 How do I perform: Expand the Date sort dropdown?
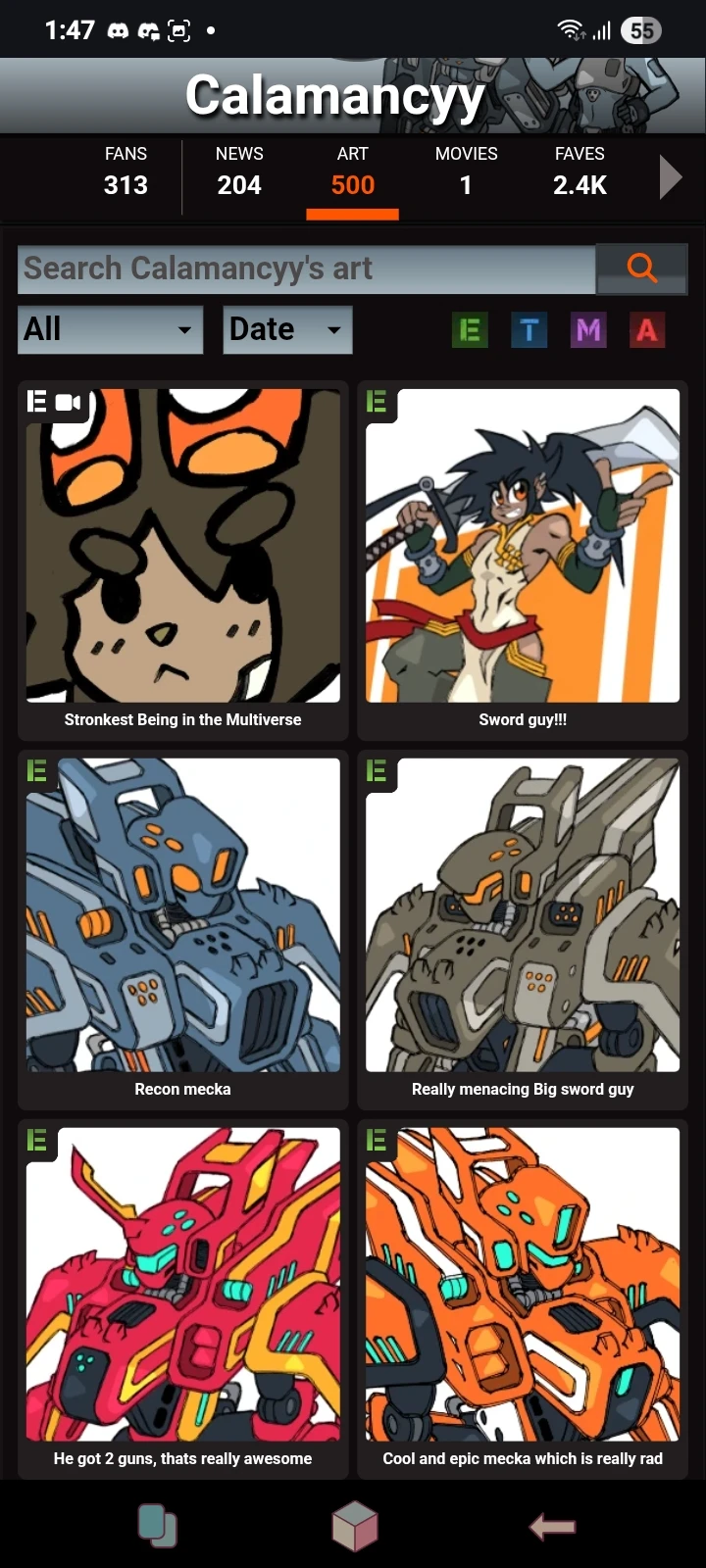click(287, 329)
